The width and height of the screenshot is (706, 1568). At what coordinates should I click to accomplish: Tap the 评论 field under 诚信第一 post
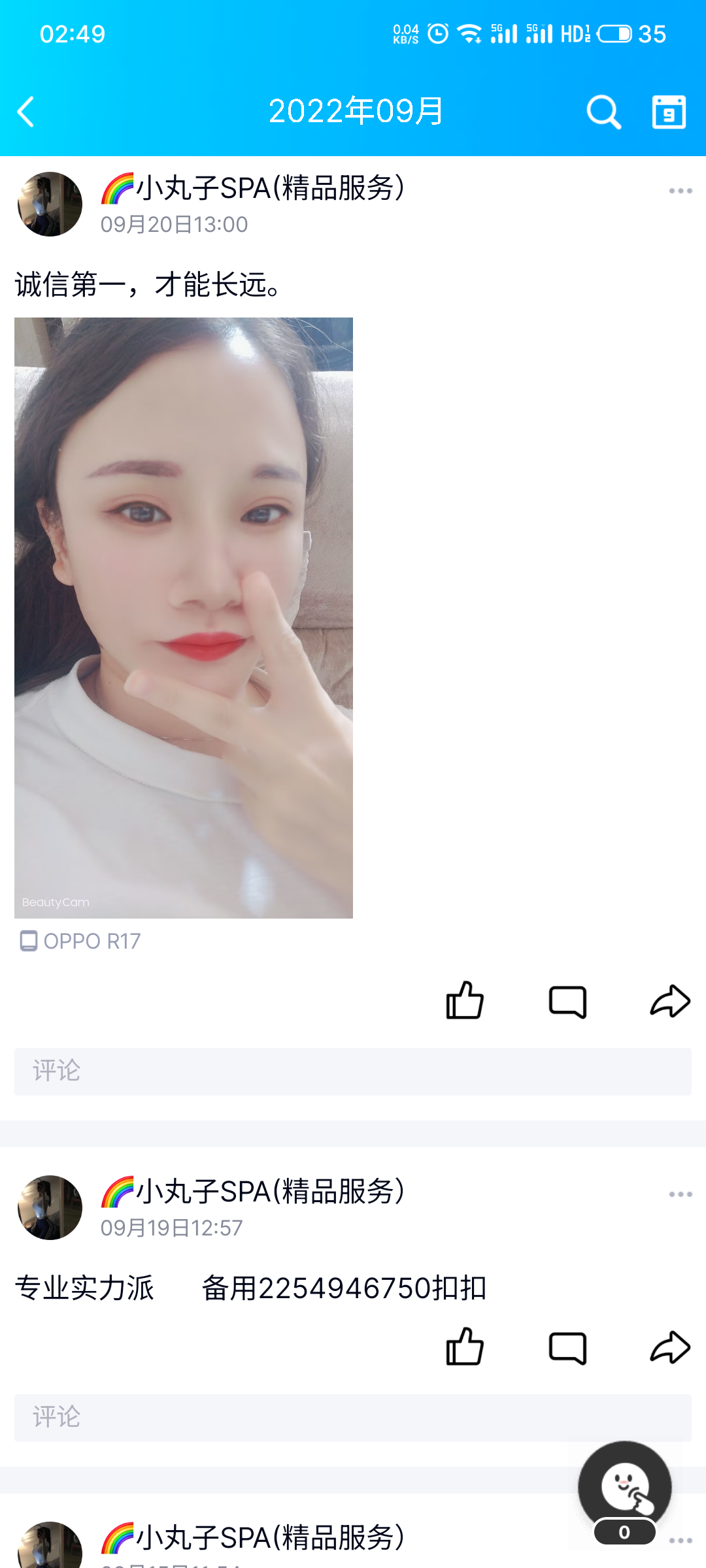click(353, 1071)
